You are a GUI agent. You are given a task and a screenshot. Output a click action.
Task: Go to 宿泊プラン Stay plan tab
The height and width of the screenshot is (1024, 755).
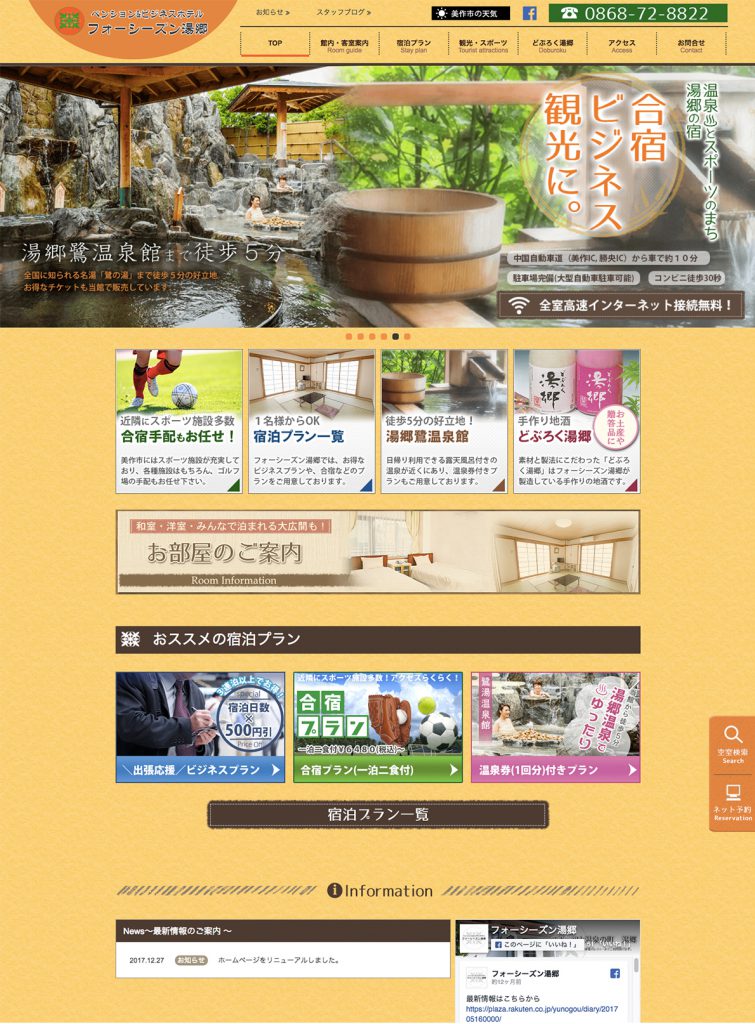pyautogui.click(x=414, y=45)
